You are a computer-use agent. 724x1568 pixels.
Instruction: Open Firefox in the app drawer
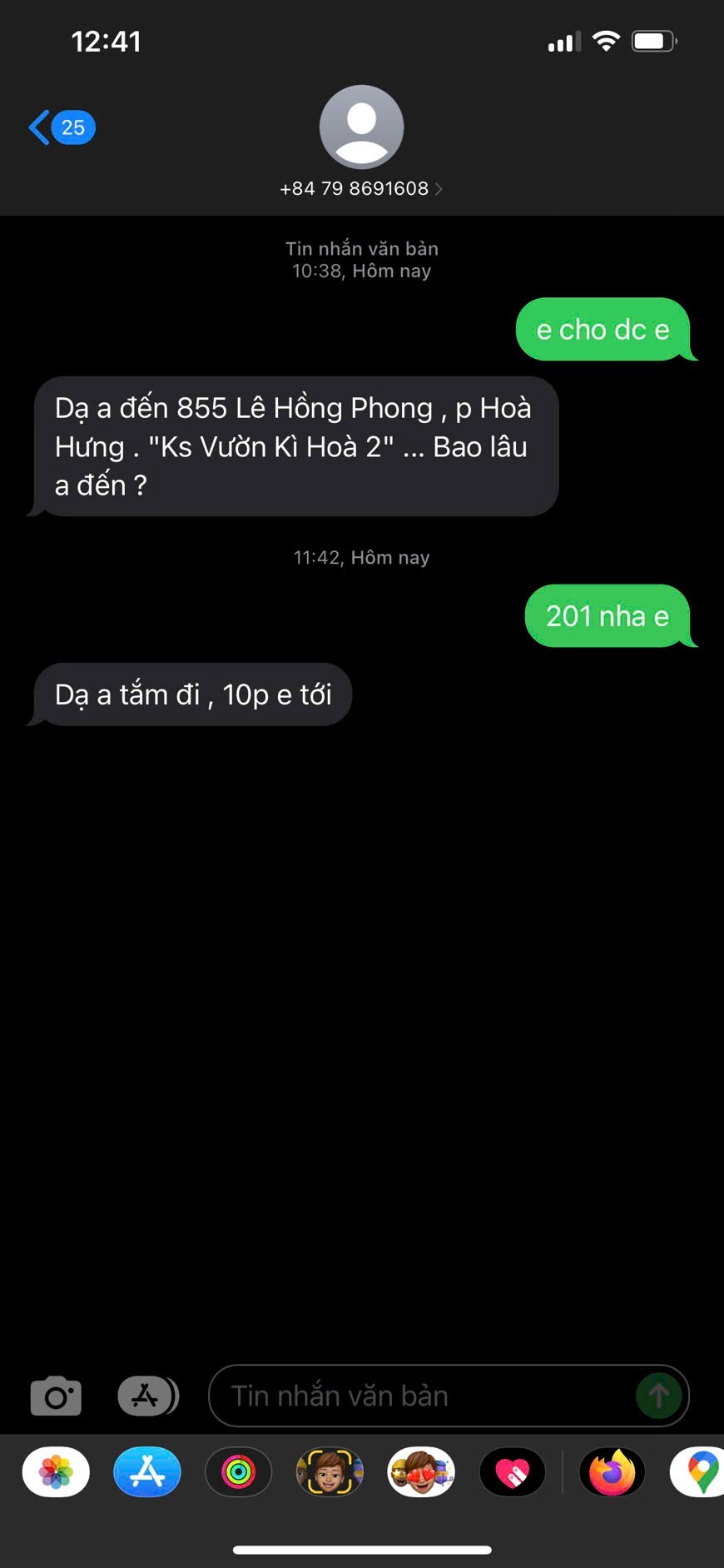click(612, 1472)
